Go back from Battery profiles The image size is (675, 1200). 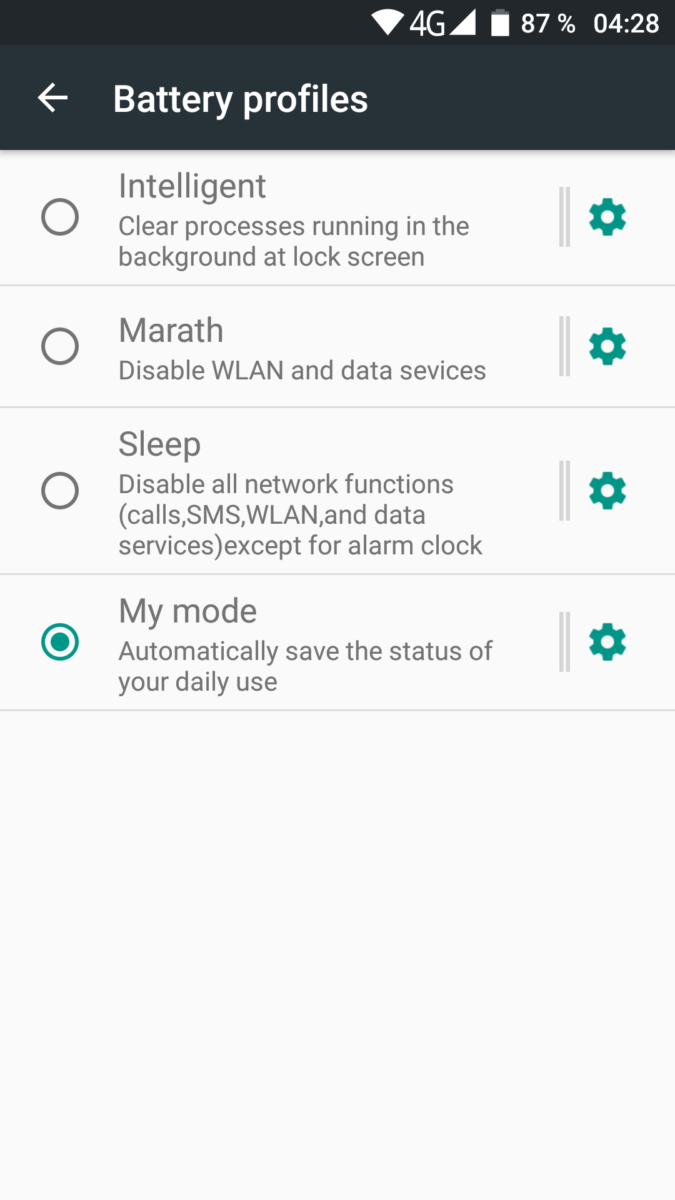52,98
